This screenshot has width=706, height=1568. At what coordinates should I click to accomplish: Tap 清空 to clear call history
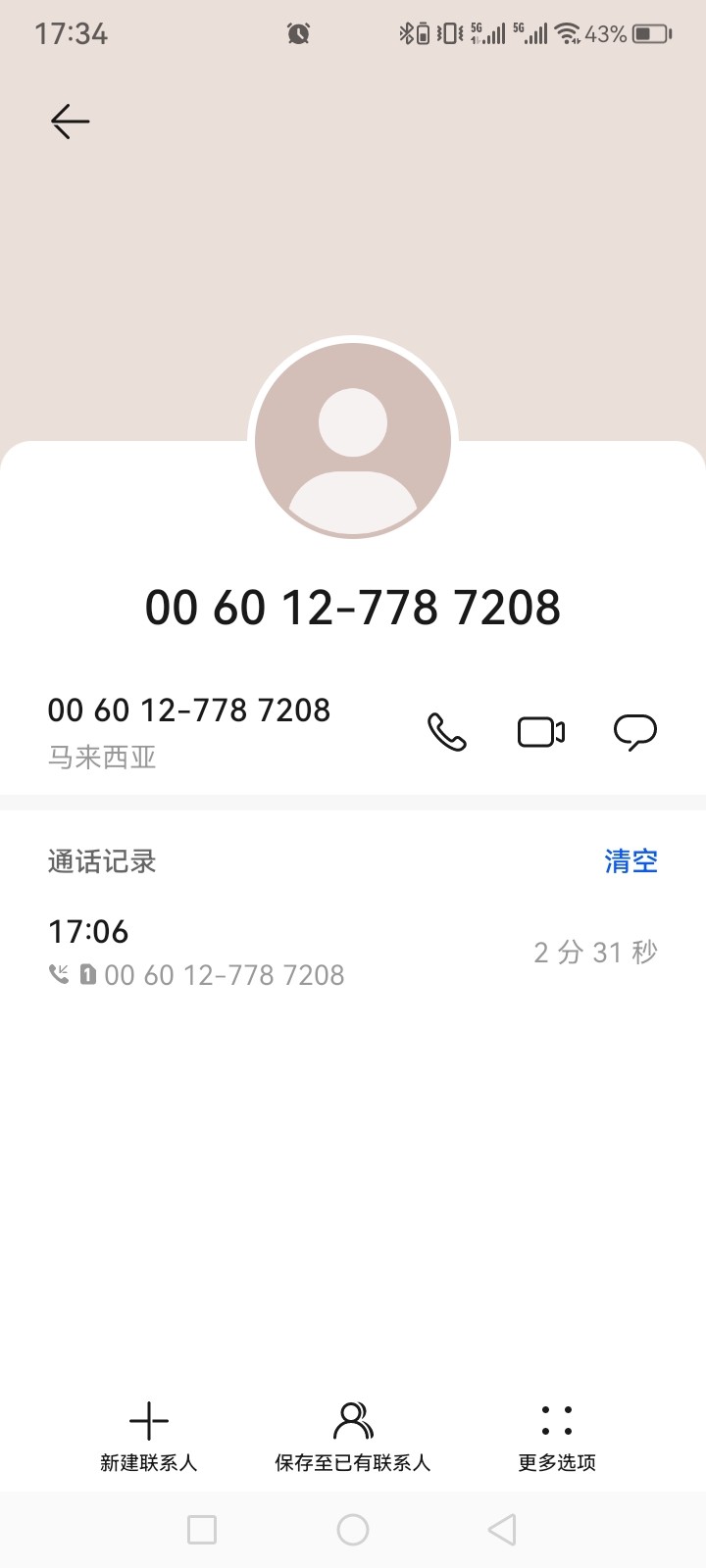(630, 861)
